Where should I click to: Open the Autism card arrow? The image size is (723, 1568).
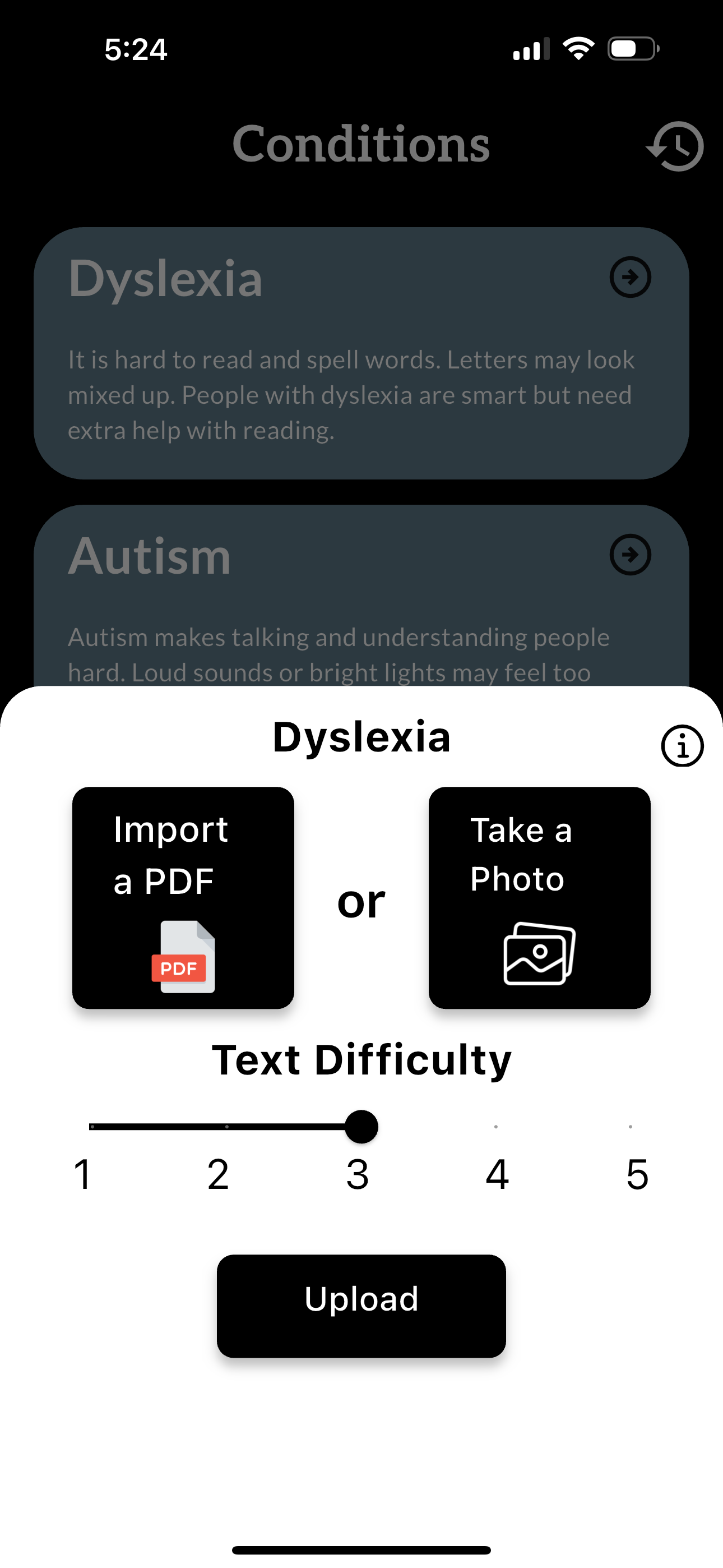tap(631, 555)
